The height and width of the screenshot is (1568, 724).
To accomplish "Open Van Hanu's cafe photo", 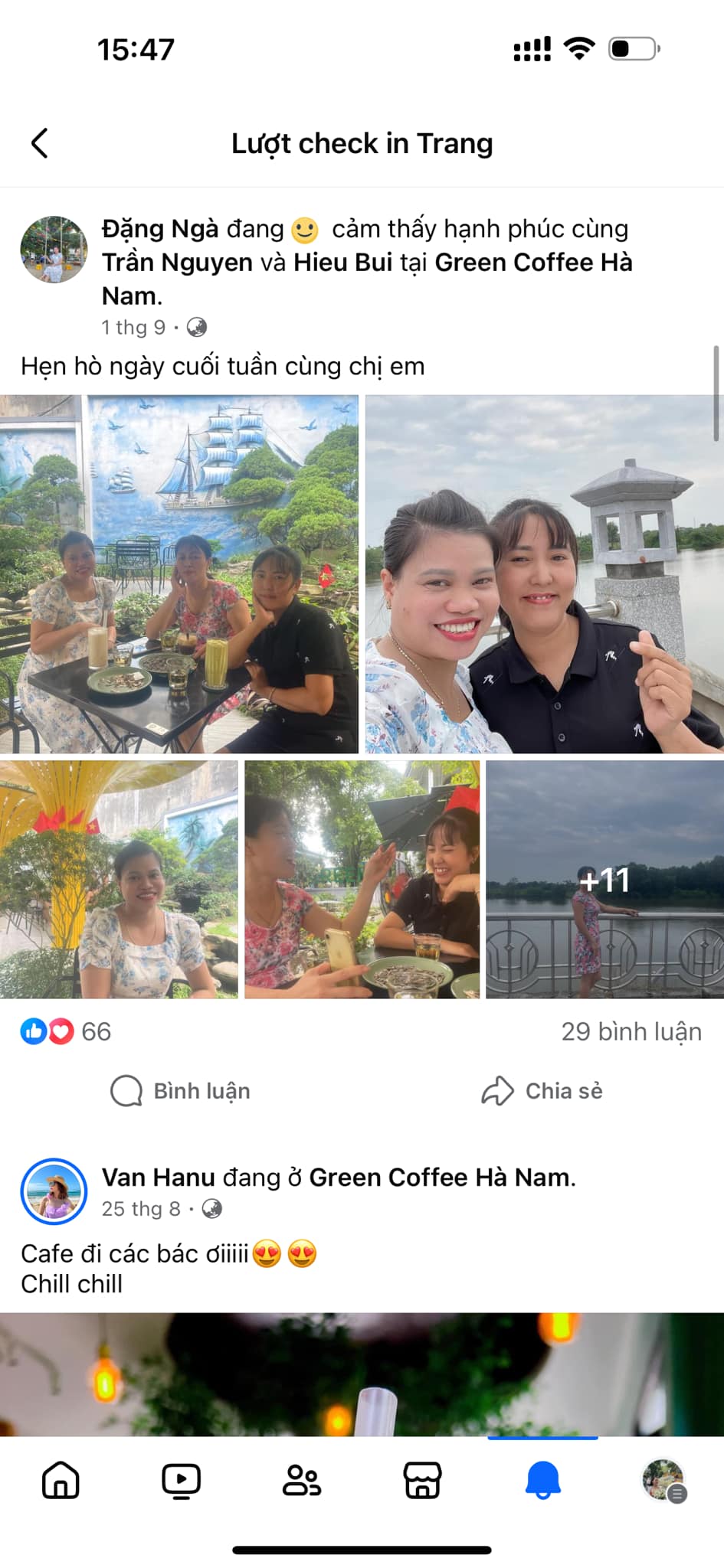I will click(x=362, y=1374).
